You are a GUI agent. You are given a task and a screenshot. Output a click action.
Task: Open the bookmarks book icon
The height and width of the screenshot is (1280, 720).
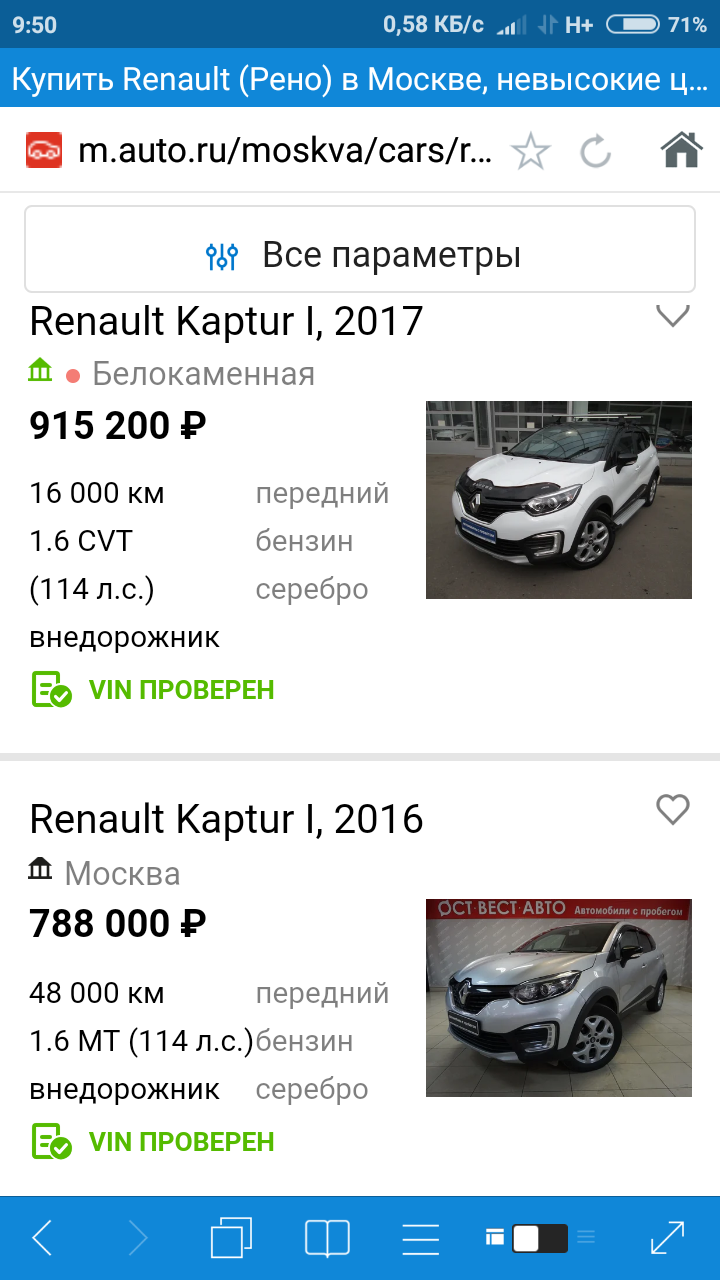tap(327, 1238)
